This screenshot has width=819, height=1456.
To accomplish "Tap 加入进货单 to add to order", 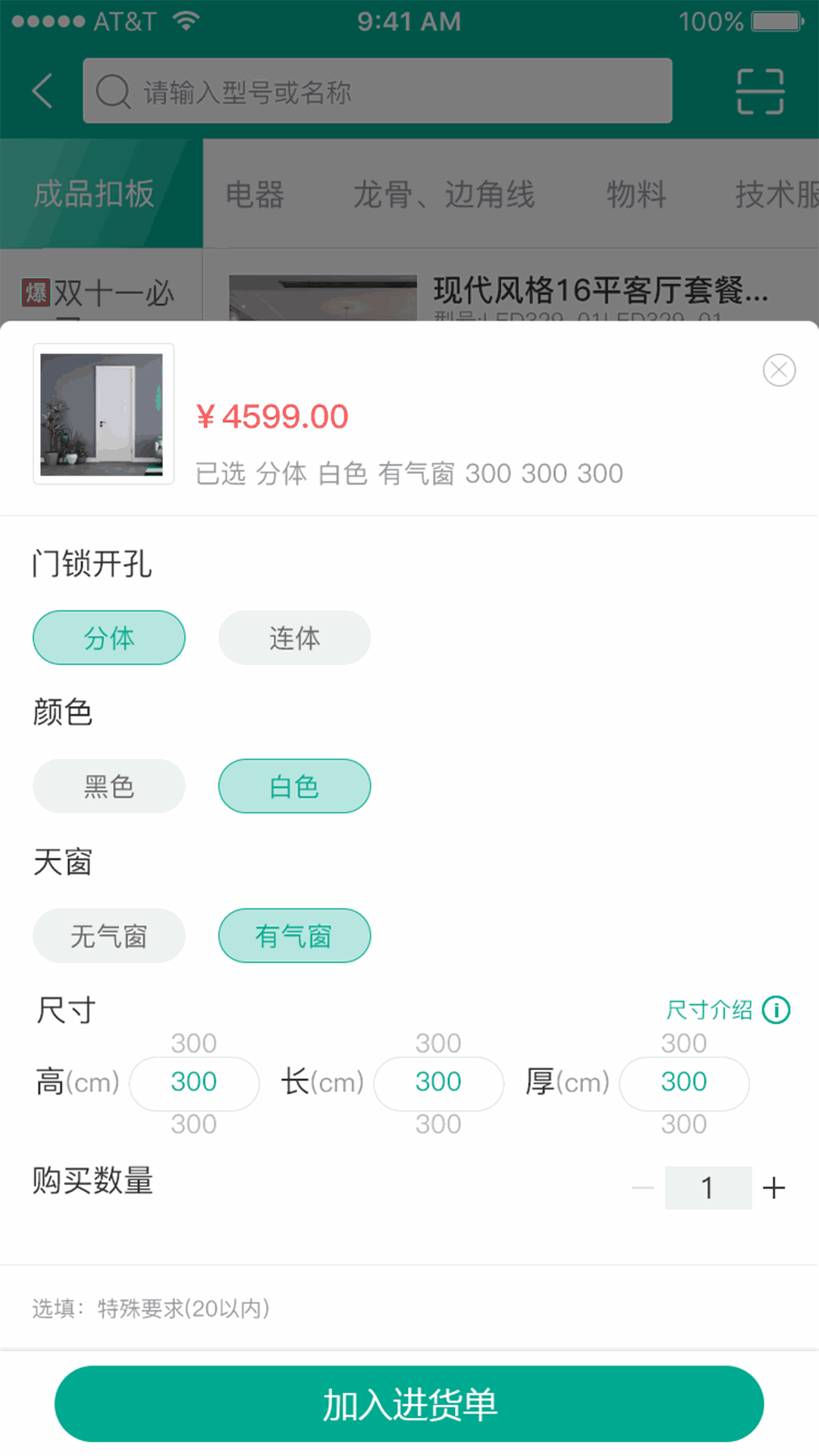I will [x=409, y=1404].
